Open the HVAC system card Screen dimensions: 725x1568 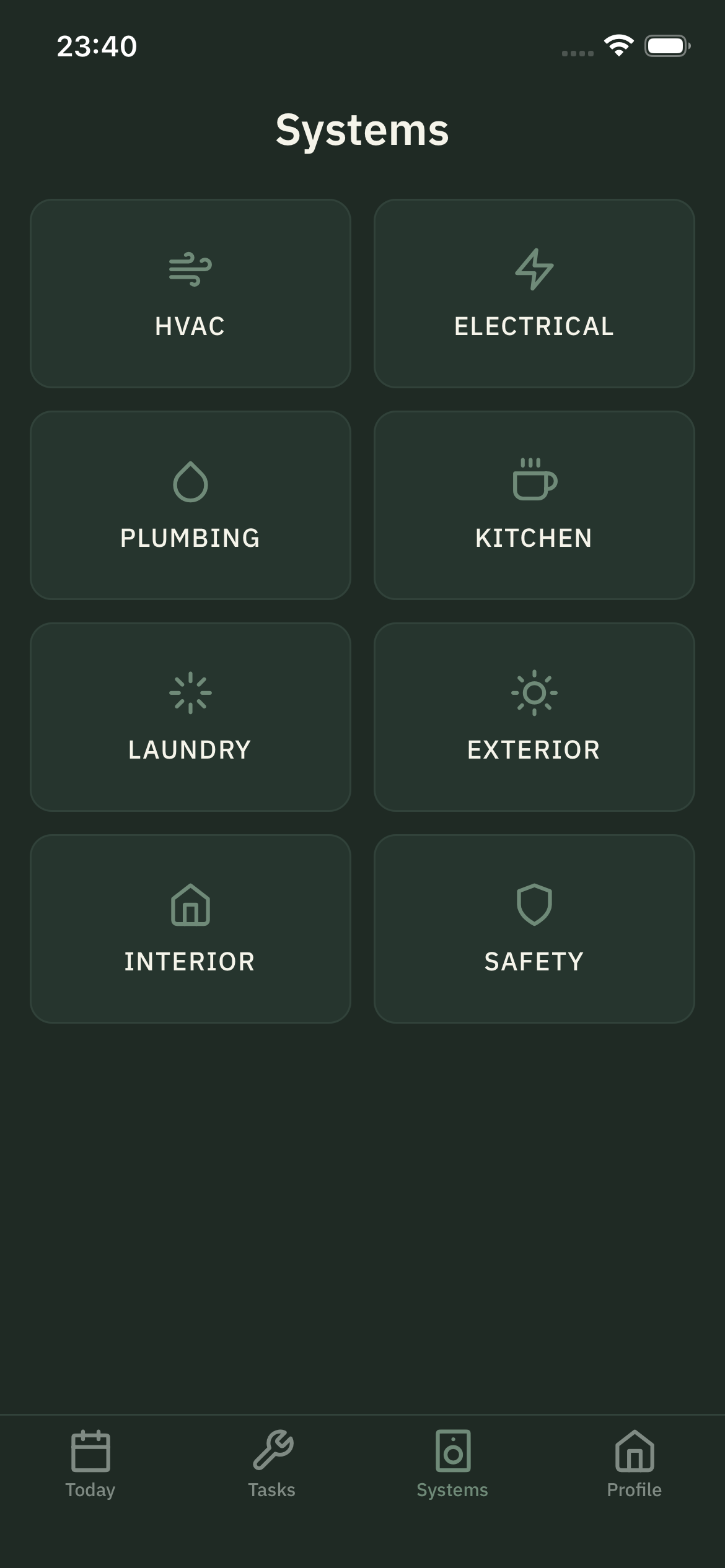tap(190, 294)
